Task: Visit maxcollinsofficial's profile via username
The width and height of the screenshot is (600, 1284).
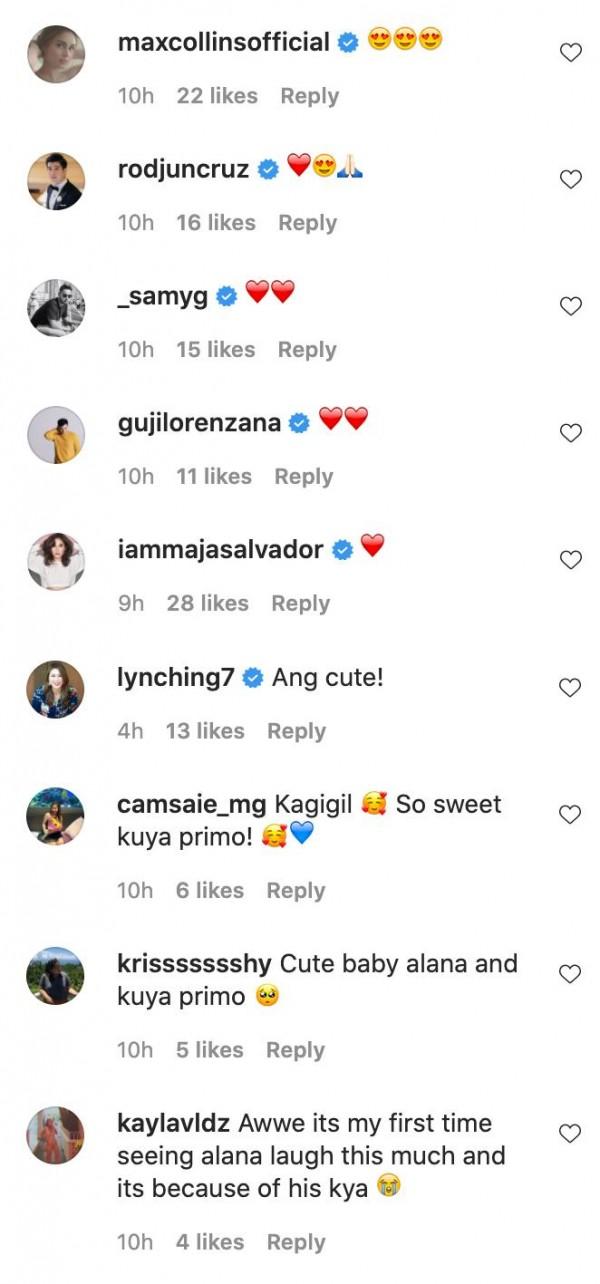Action: click(223, 42)
